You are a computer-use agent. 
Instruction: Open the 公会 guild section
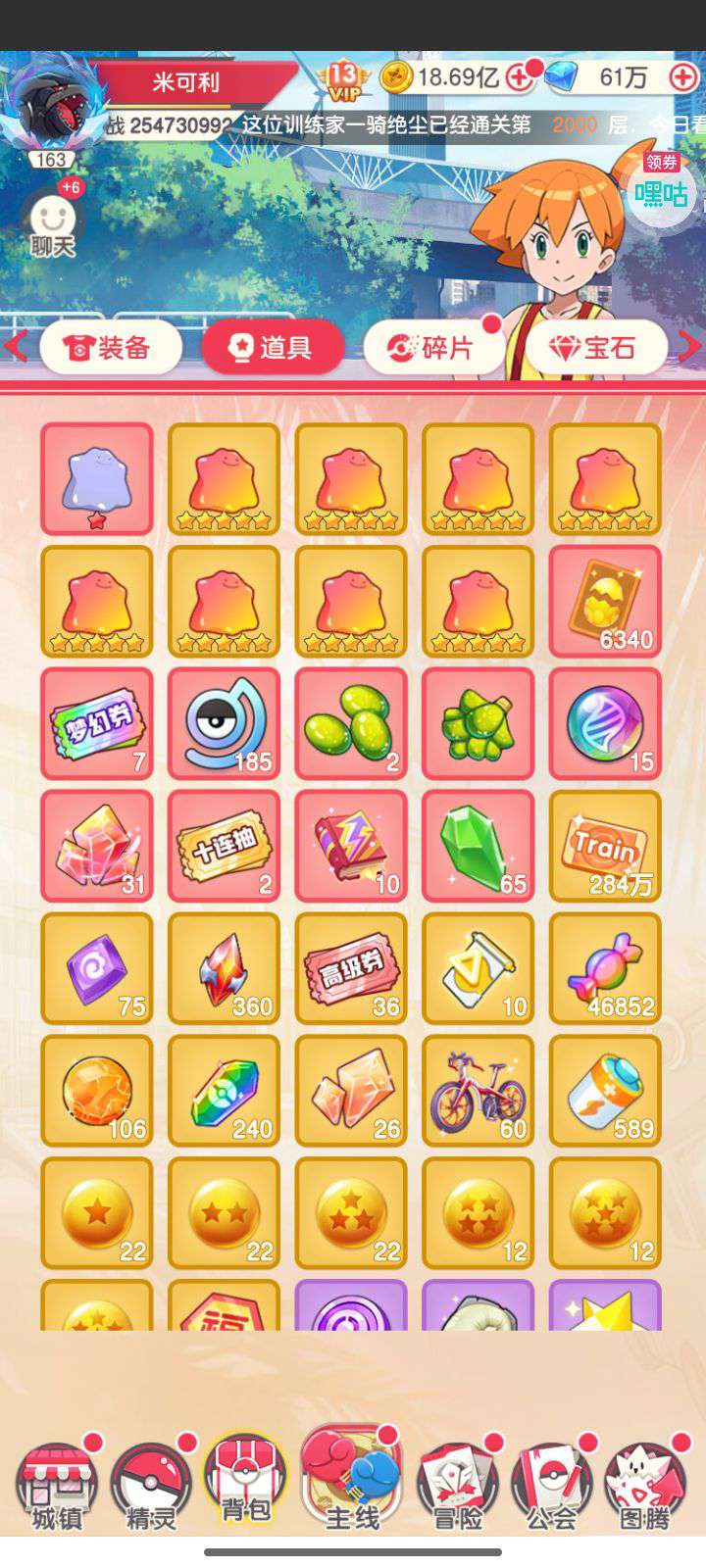click(x=551, y=1487)
